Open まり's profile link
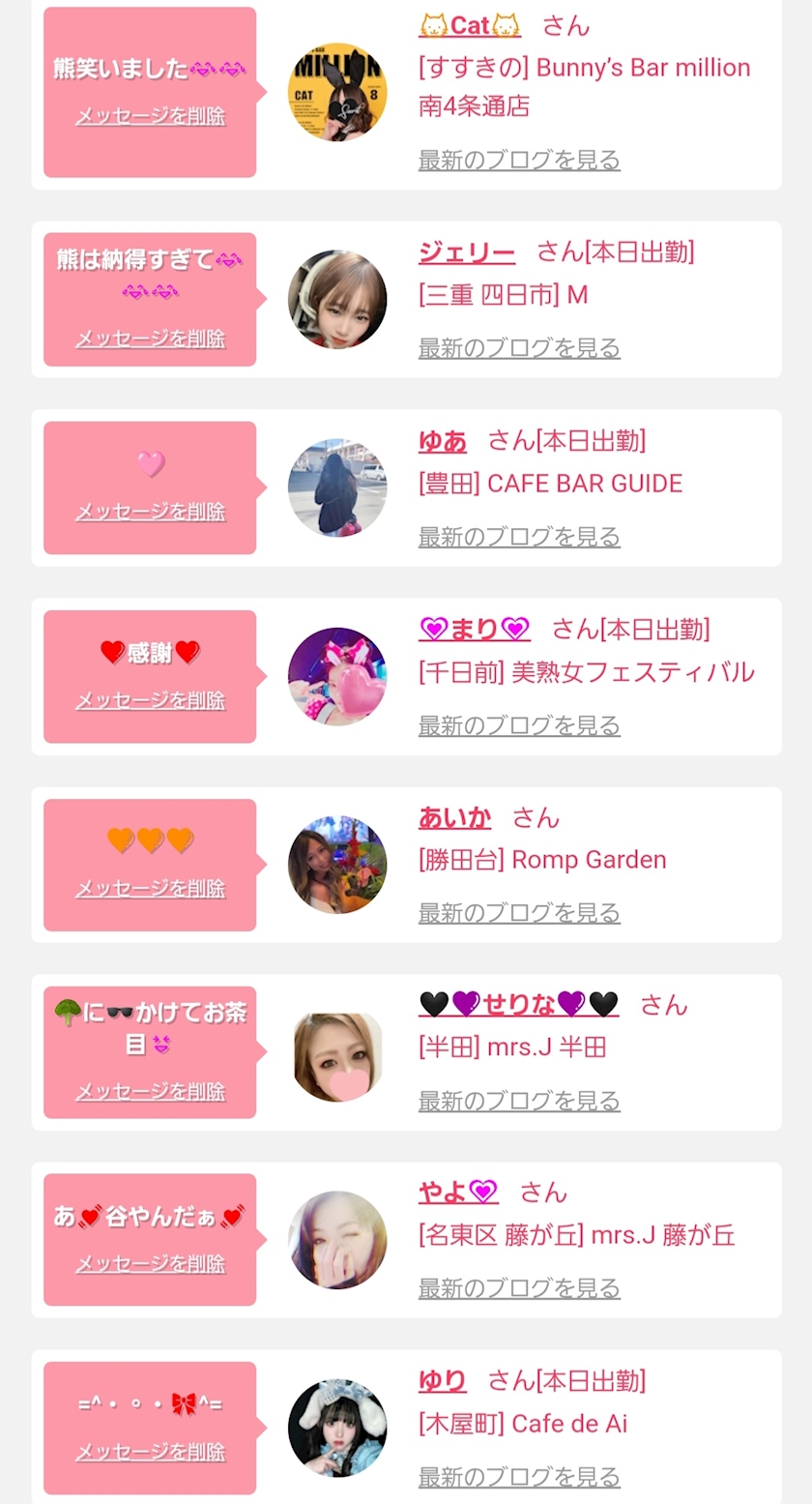Image resolution: width=812 pixels, height=1504 pixels. click(x=475, y=631)
